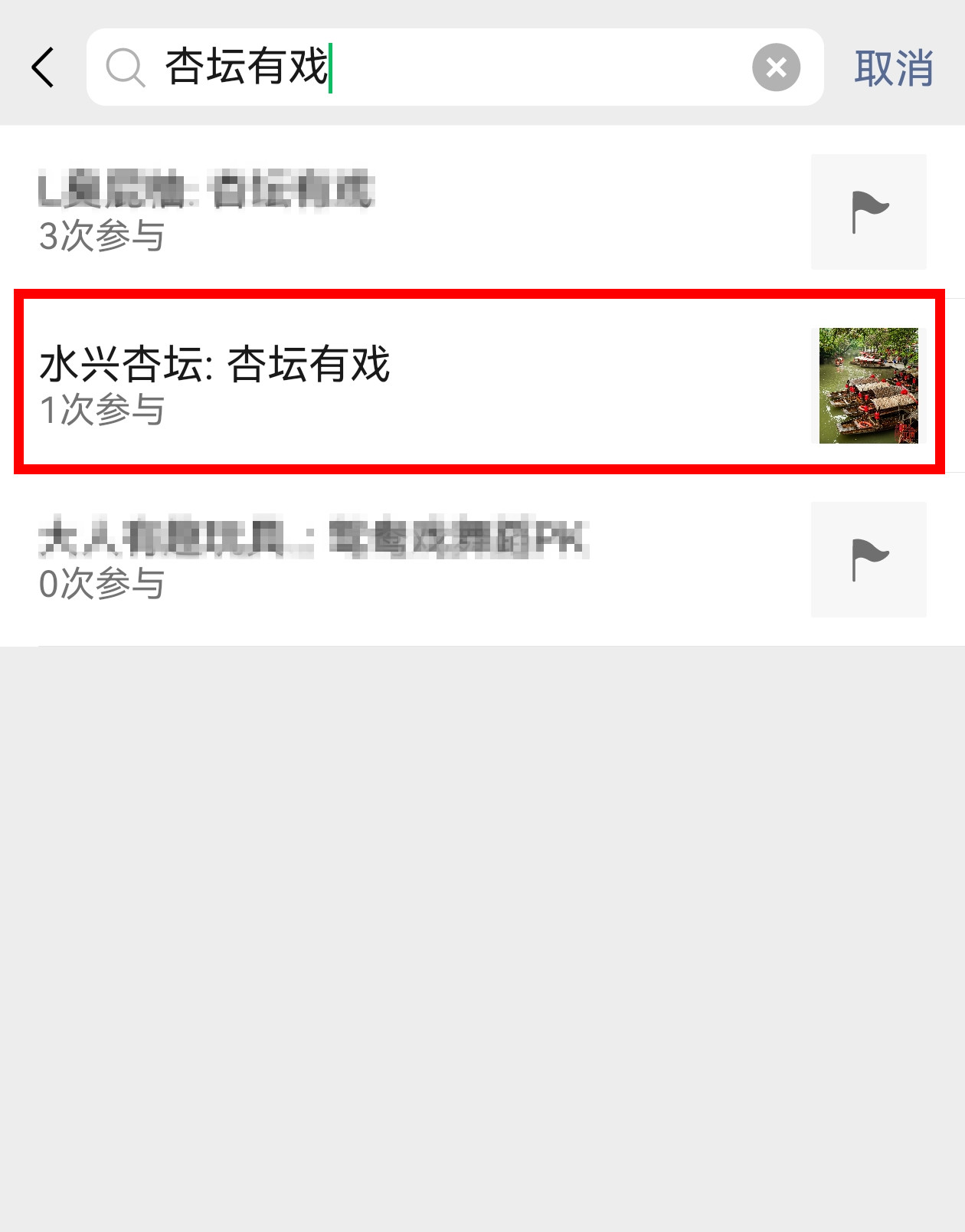Tap the search field containing 杏坛有戏

tap(452, 67)
